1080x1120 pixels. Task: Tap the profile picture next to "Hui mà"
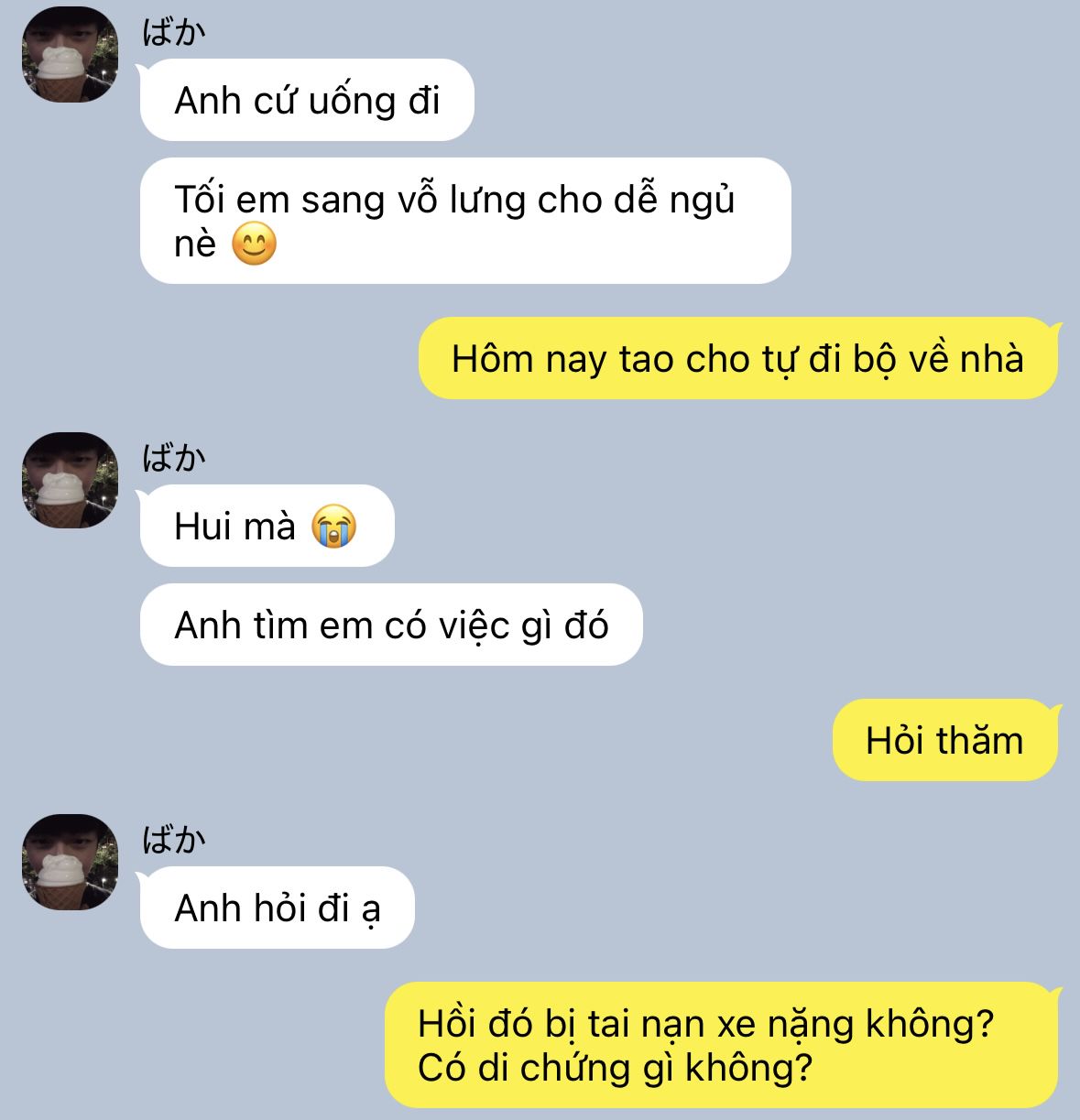pyautogui.click(x=71, y=481)
